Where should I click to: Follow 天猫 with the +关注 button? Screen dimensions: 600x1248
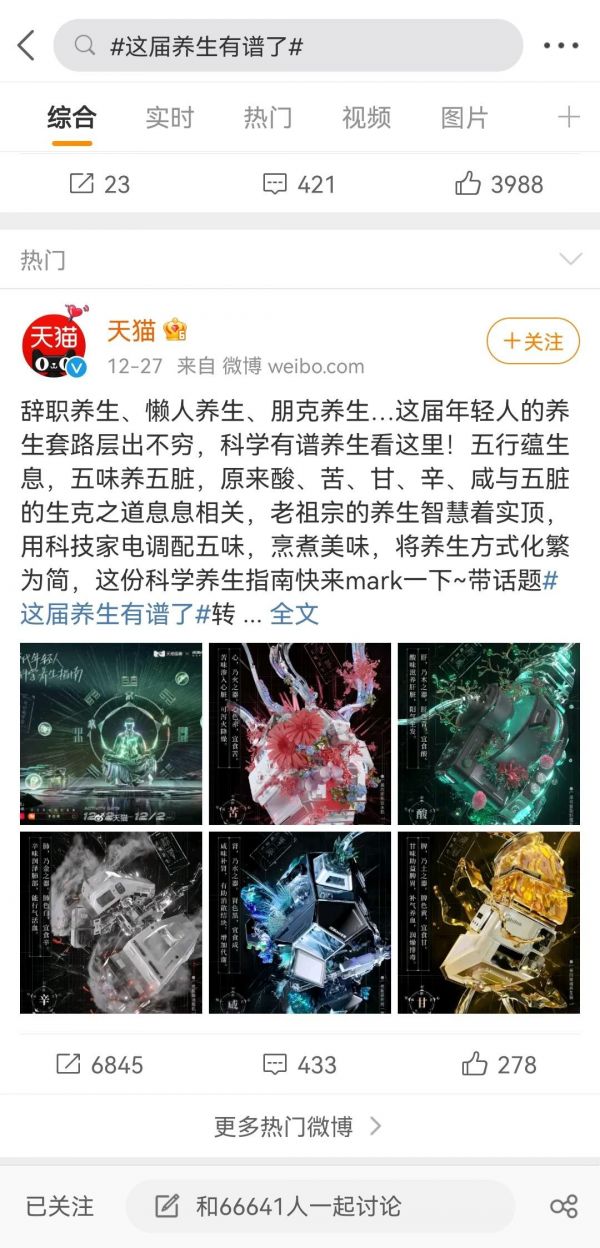pos(532,342)
